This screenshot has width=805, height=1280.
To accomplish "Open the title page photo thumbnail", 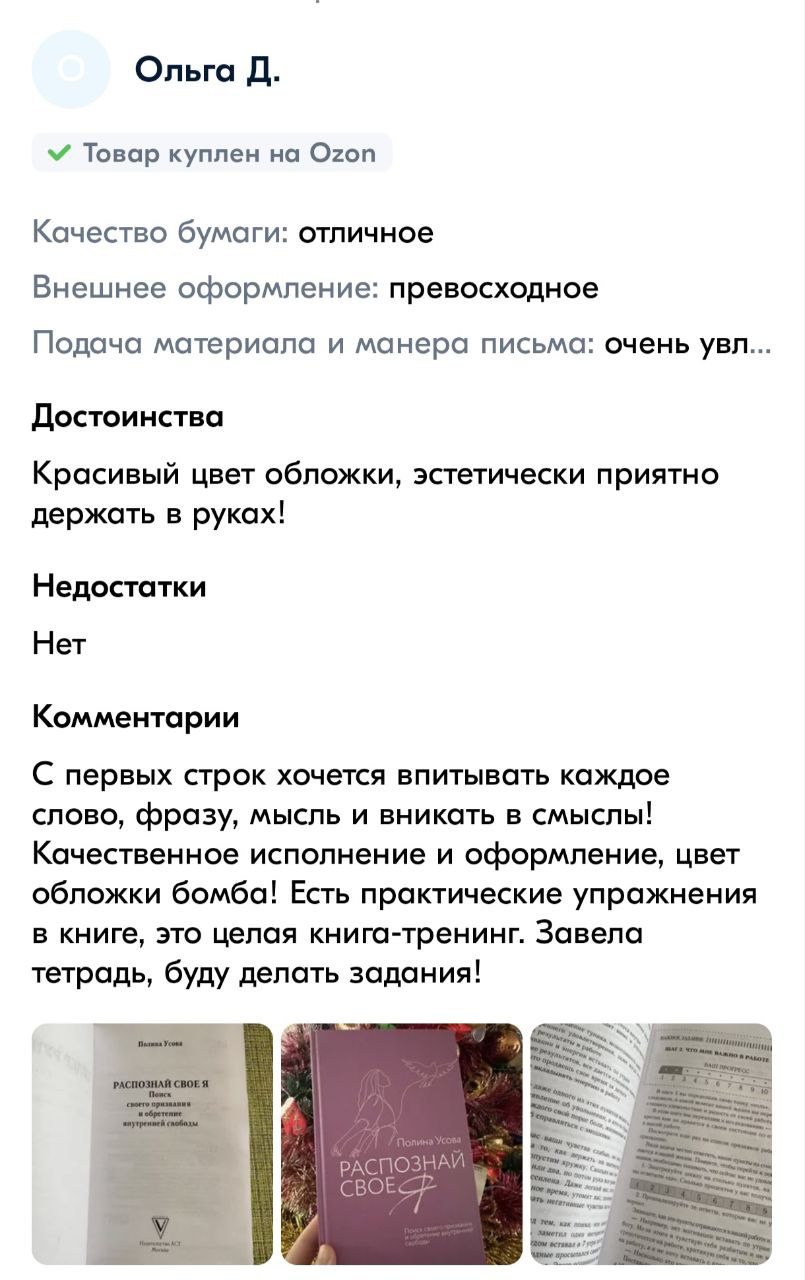I will [152, 1143].
